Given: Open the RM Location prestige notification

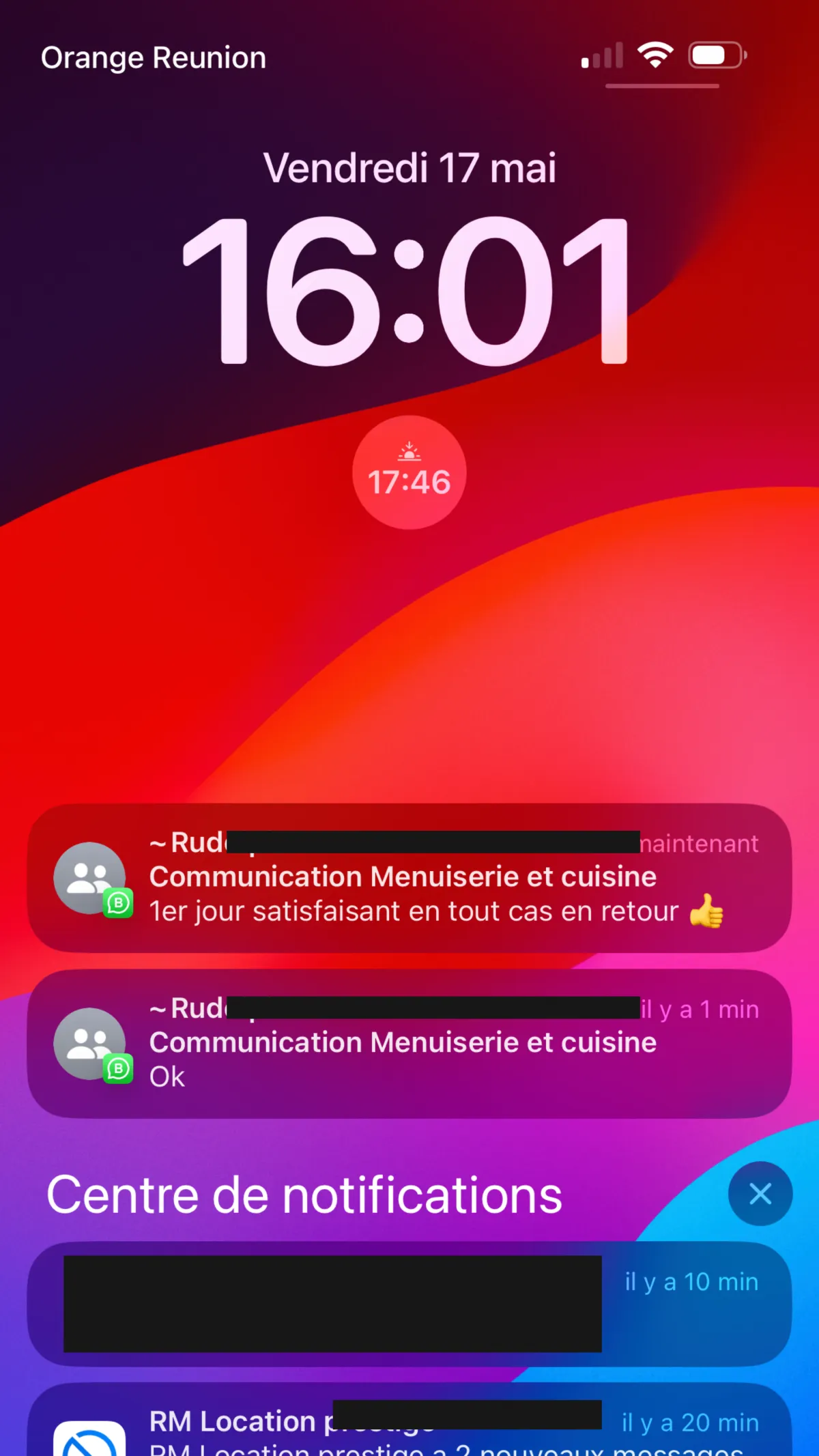Looking at the screenshot, I should [409, 1420].
